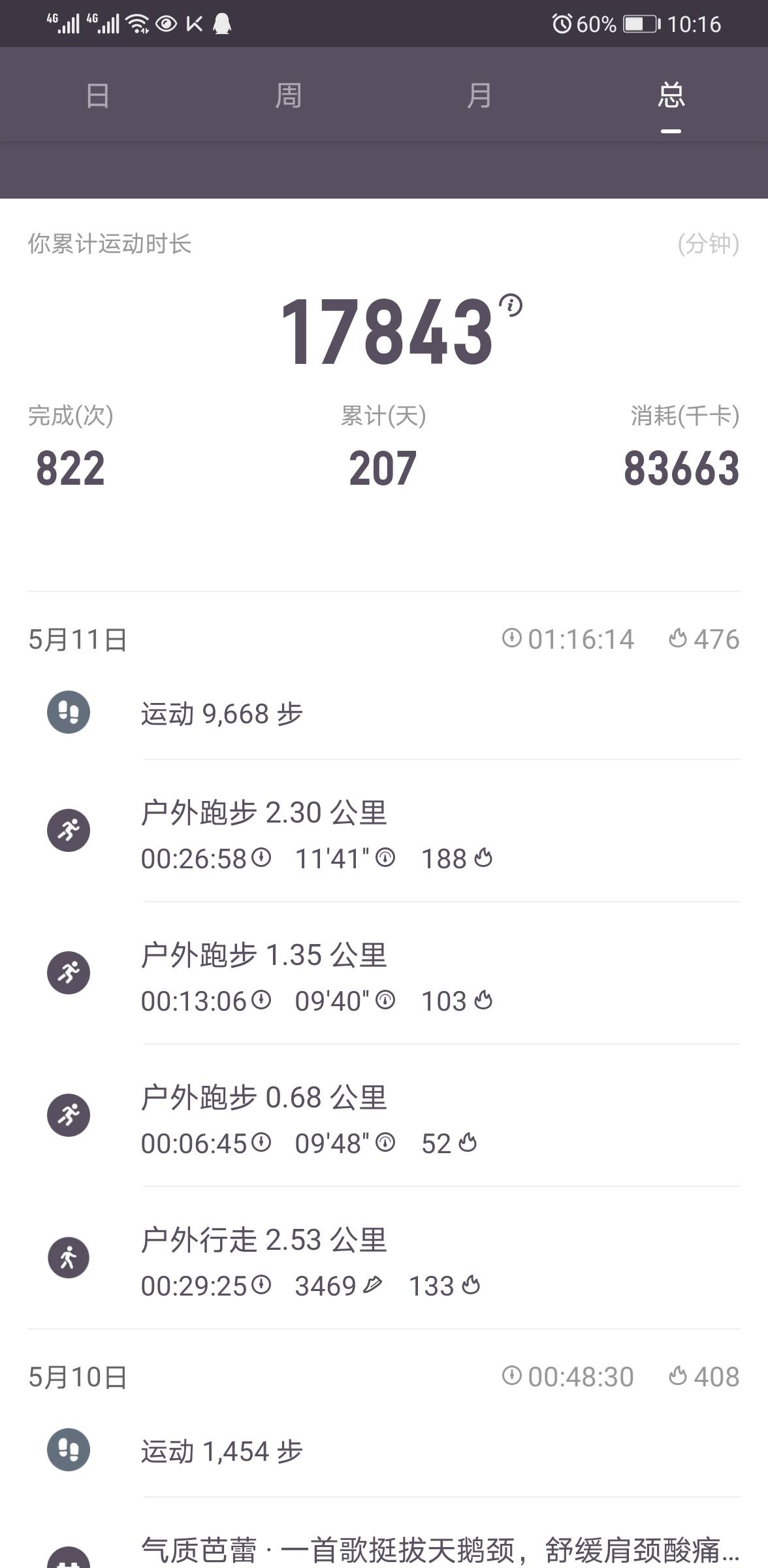Tap the info icon beside 17843
Viewport: 768px width, 1568px height.
coord(511,305)
